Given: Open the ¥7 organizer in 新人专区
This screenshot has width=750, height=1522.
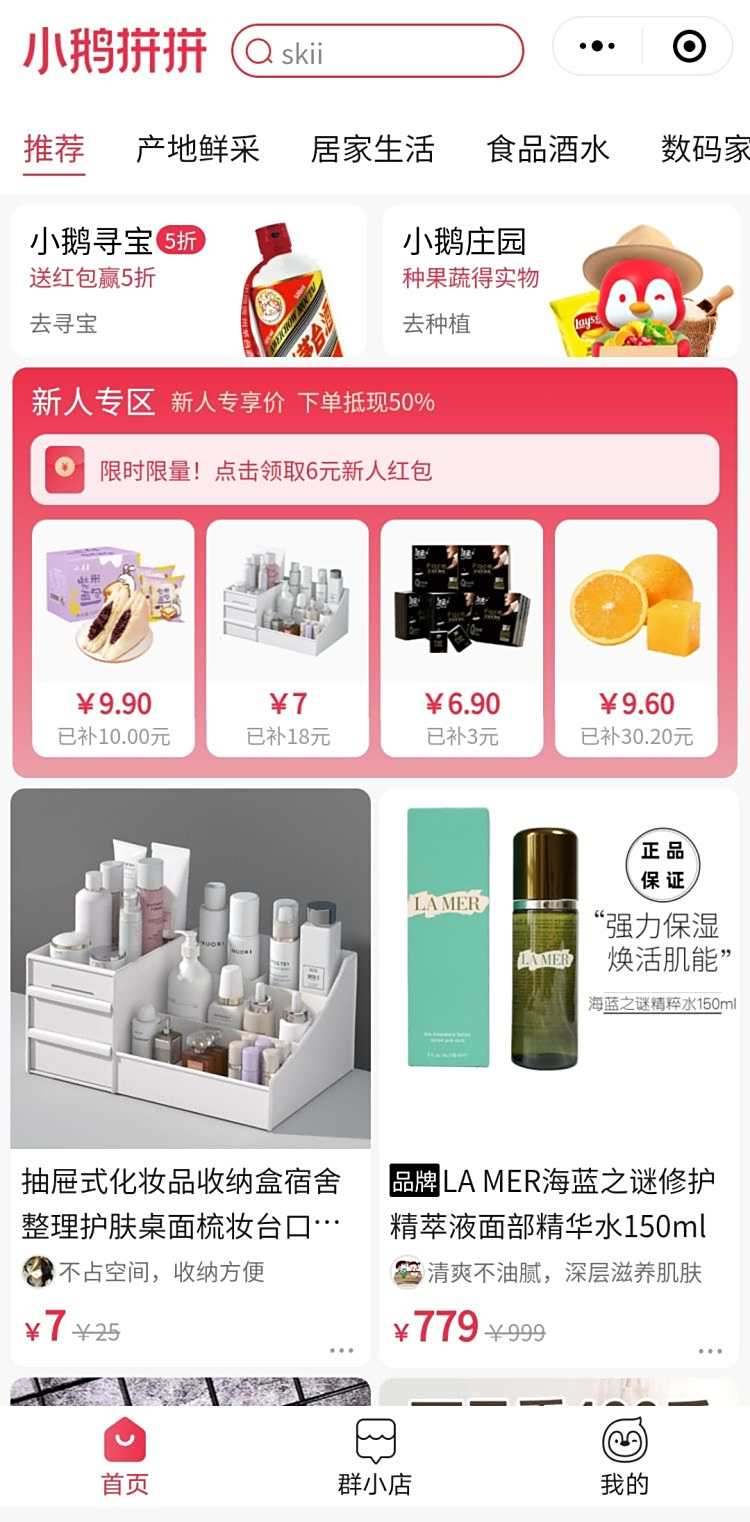Looking at the screenshot, I should (288, 636).
